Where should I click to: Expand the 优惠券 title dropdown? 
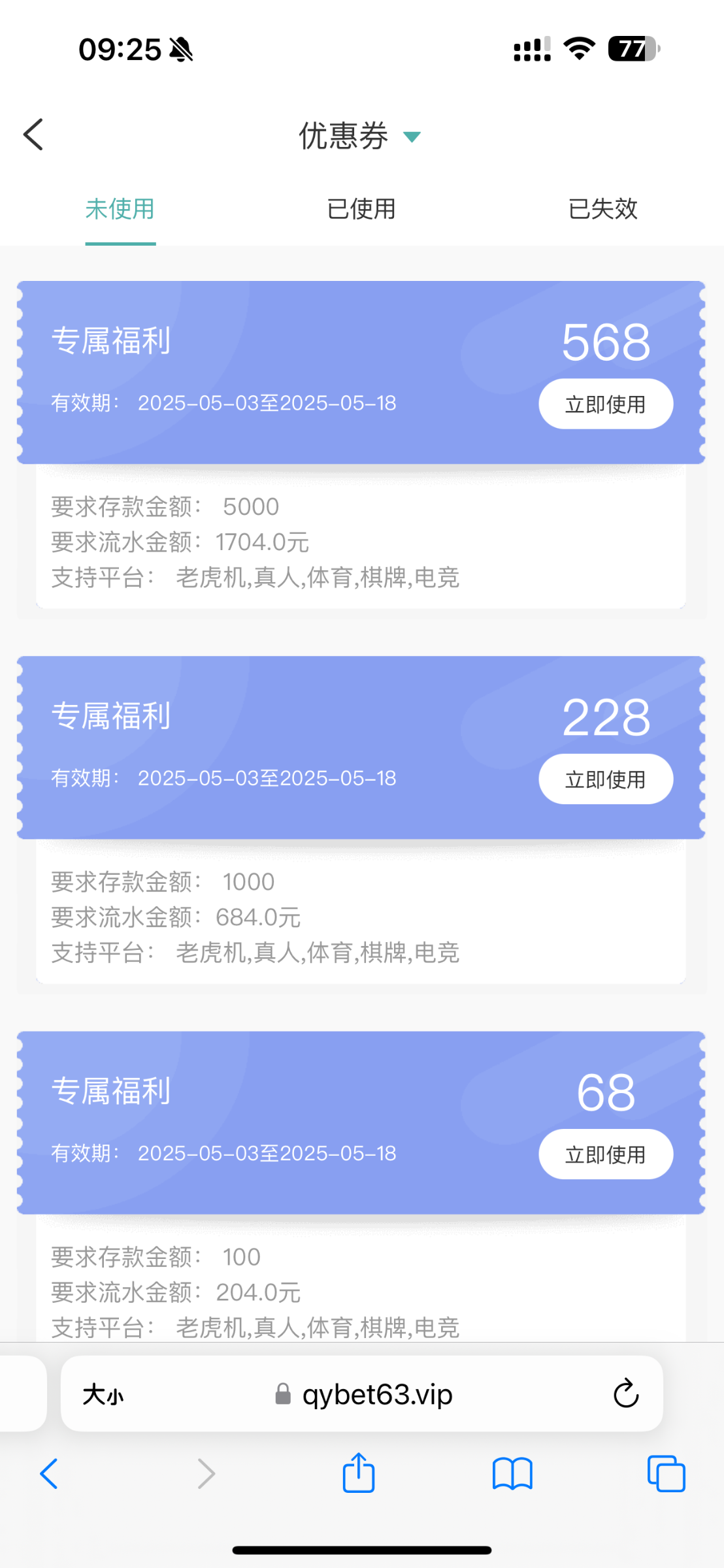(412, 137)
